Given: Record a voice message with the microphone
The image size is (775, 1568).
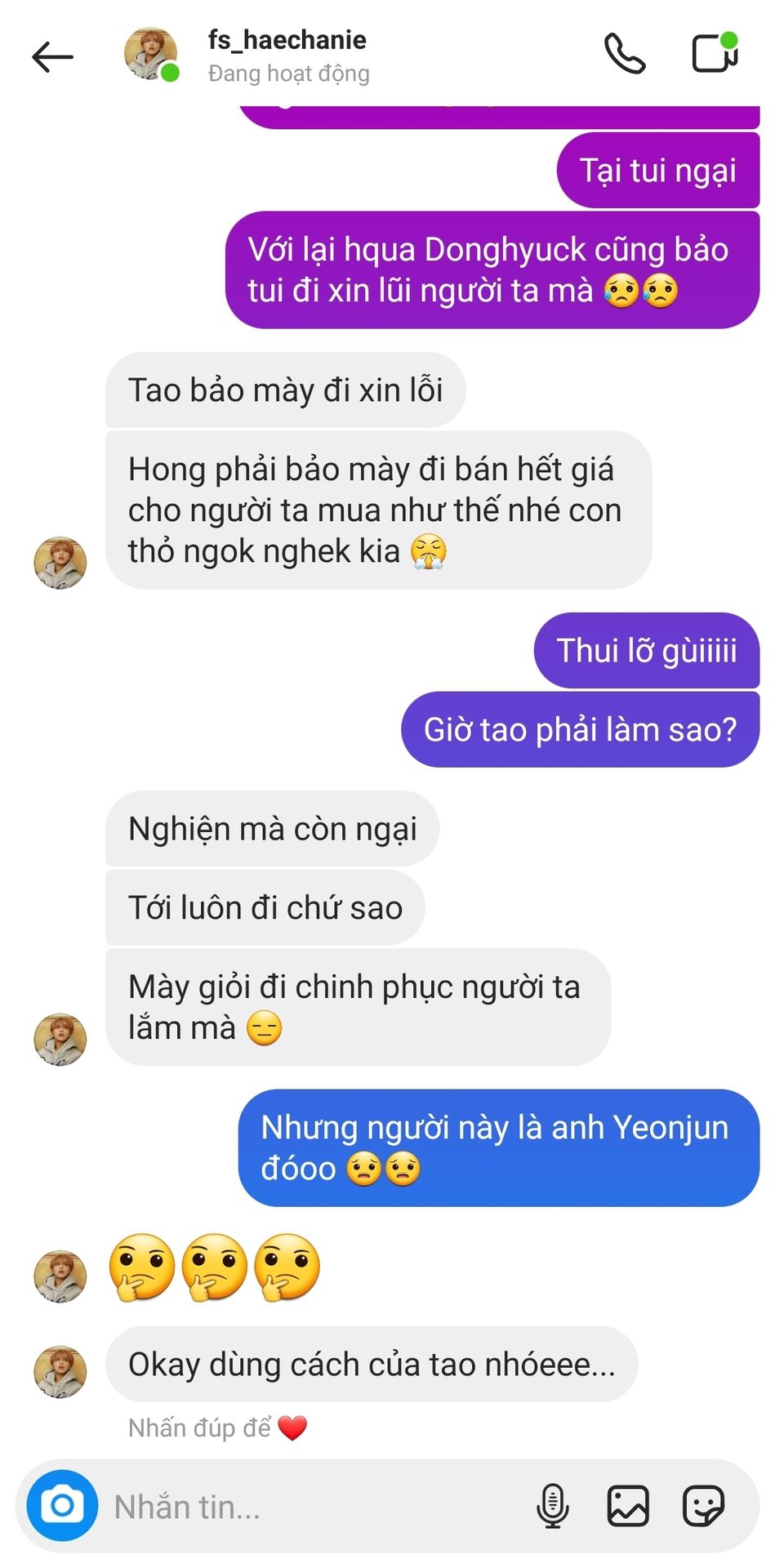Looking at the screenshot, I should tap(553, 1506).
